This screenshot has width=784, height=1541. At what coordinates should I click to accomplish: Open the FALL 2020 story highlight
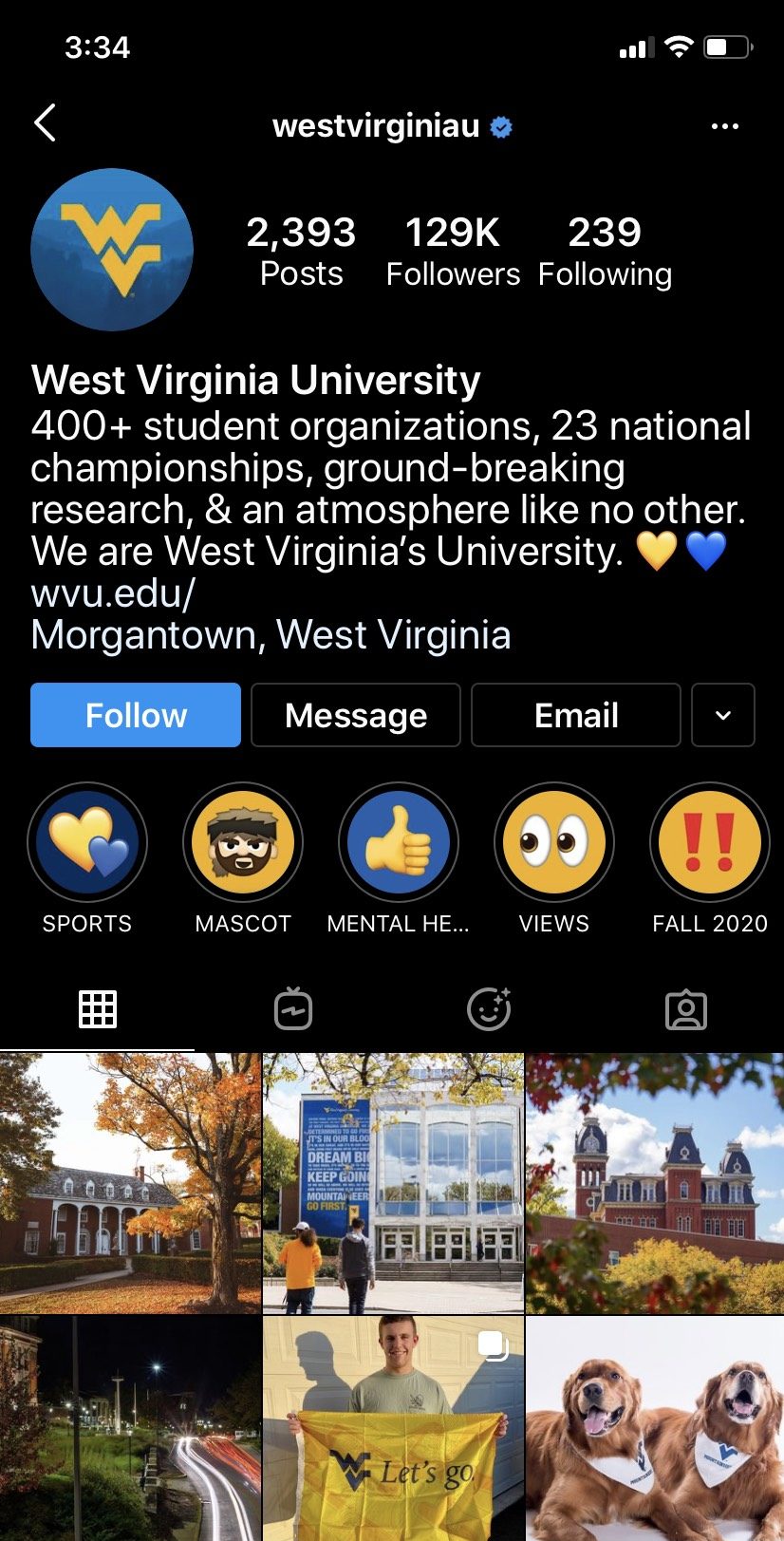tap(710, 842)
